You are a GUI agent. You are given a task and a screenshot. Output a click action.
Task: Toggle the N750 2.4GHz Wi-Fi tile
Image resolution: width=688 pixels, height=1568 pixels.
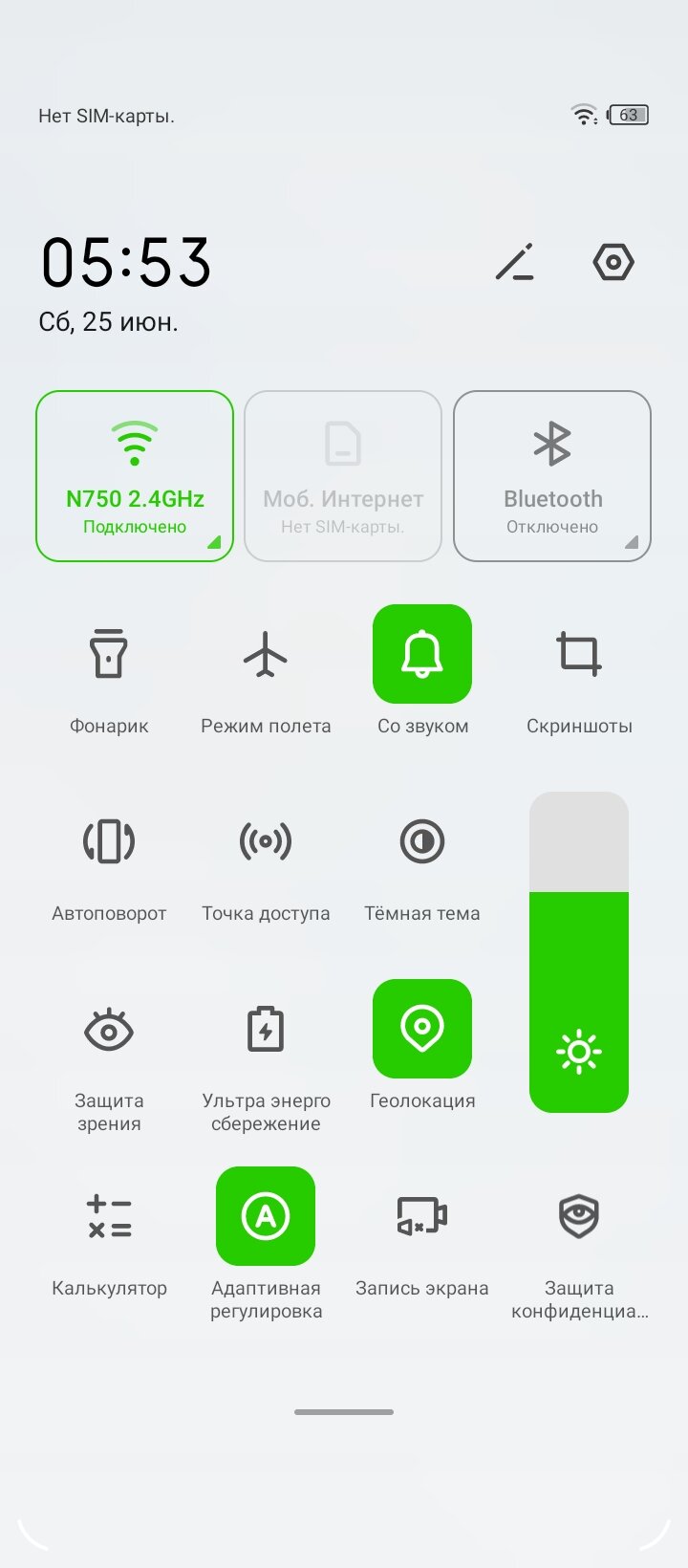[x=135, y=476]
